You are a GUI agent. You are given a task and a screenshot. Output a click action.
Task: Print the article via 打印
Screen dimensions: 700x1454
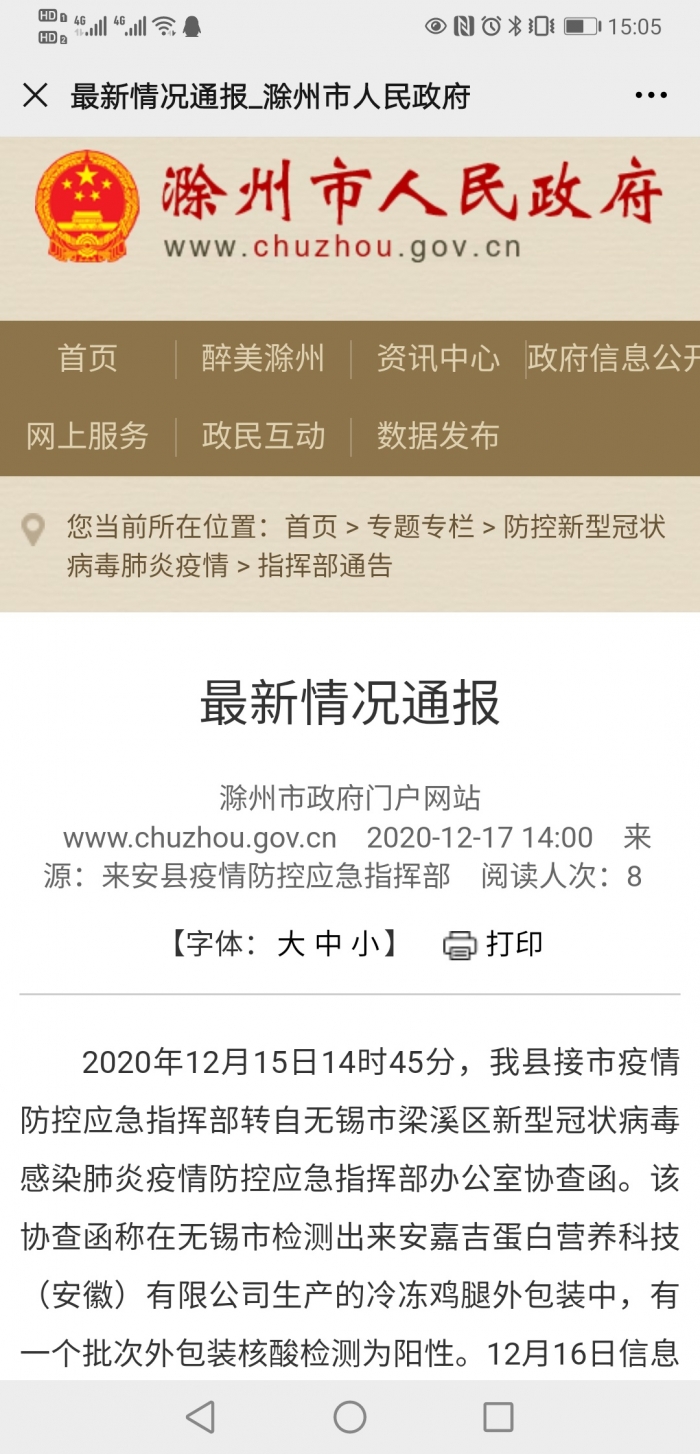(x=494, y=944)
